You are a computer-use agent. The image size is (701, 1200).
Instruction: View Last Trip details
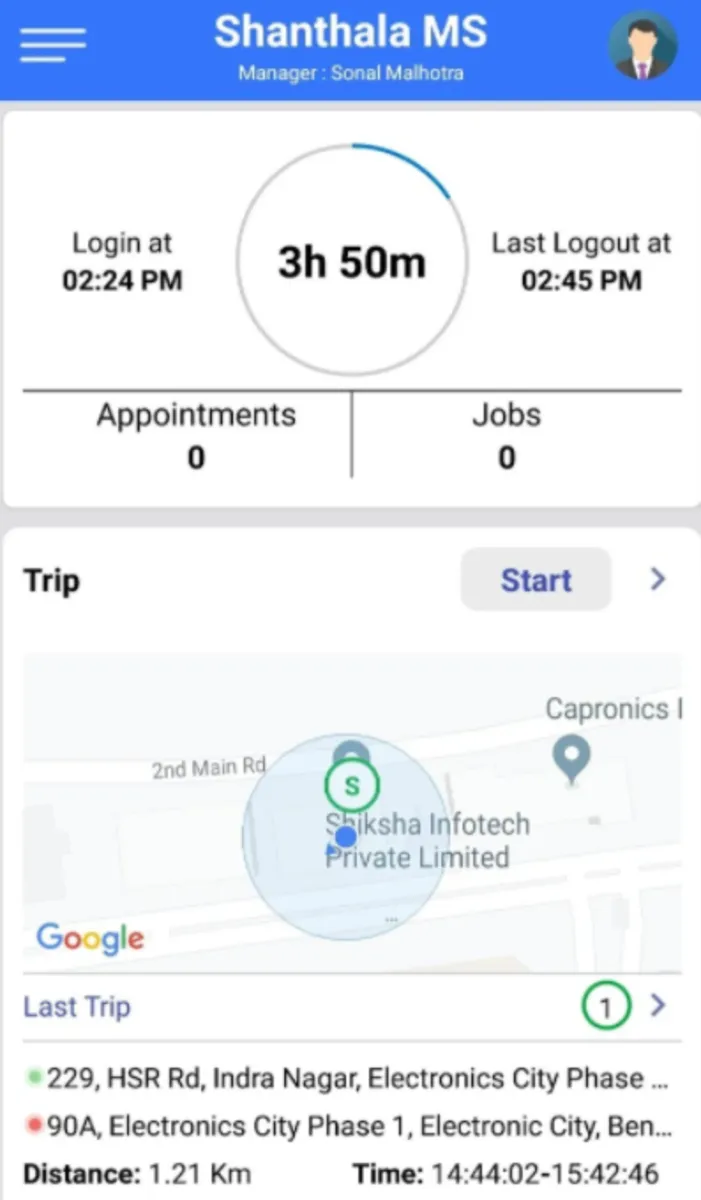click(x=657, y=1006)
